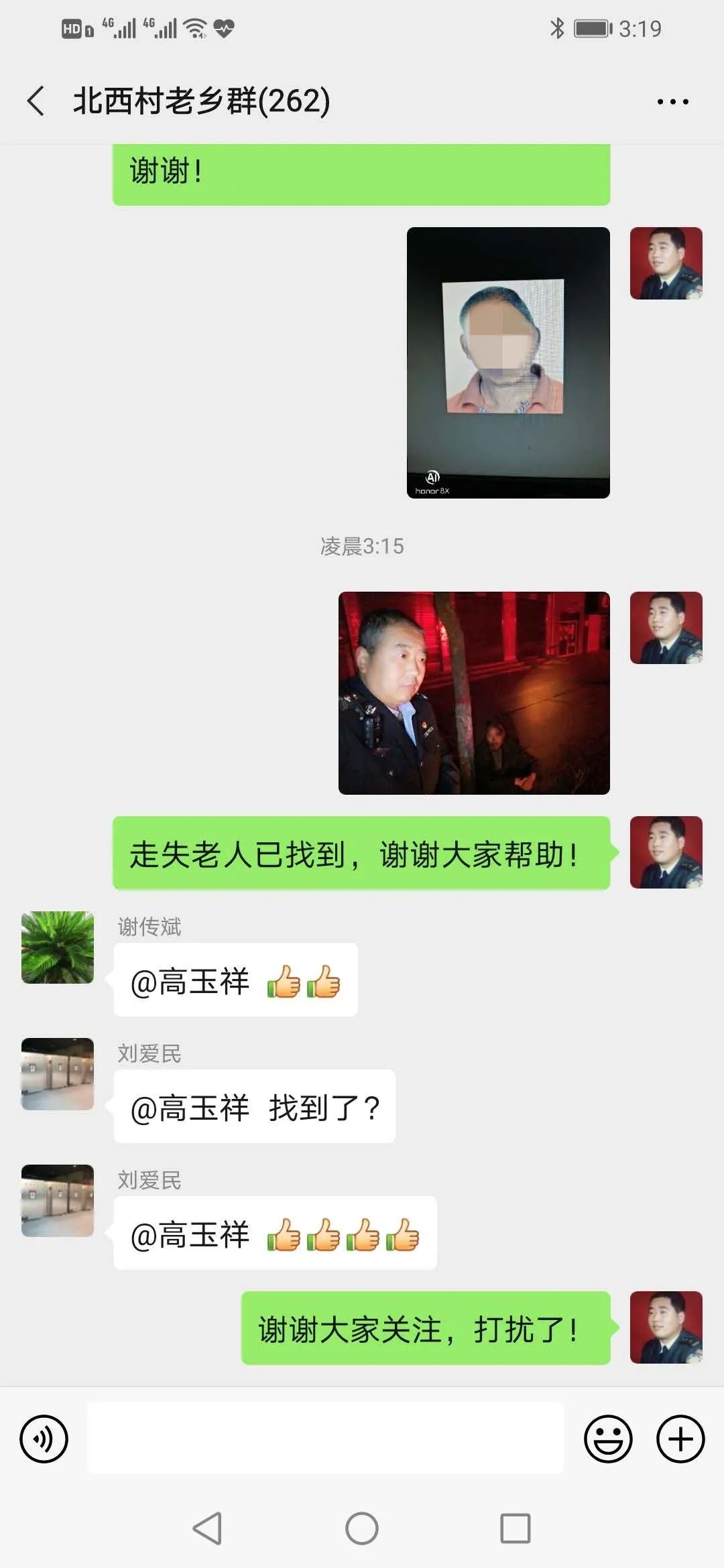The image size is (724, 1568).
Task: Open the nighttime police officer photo
Action: [x=474, y=693]
